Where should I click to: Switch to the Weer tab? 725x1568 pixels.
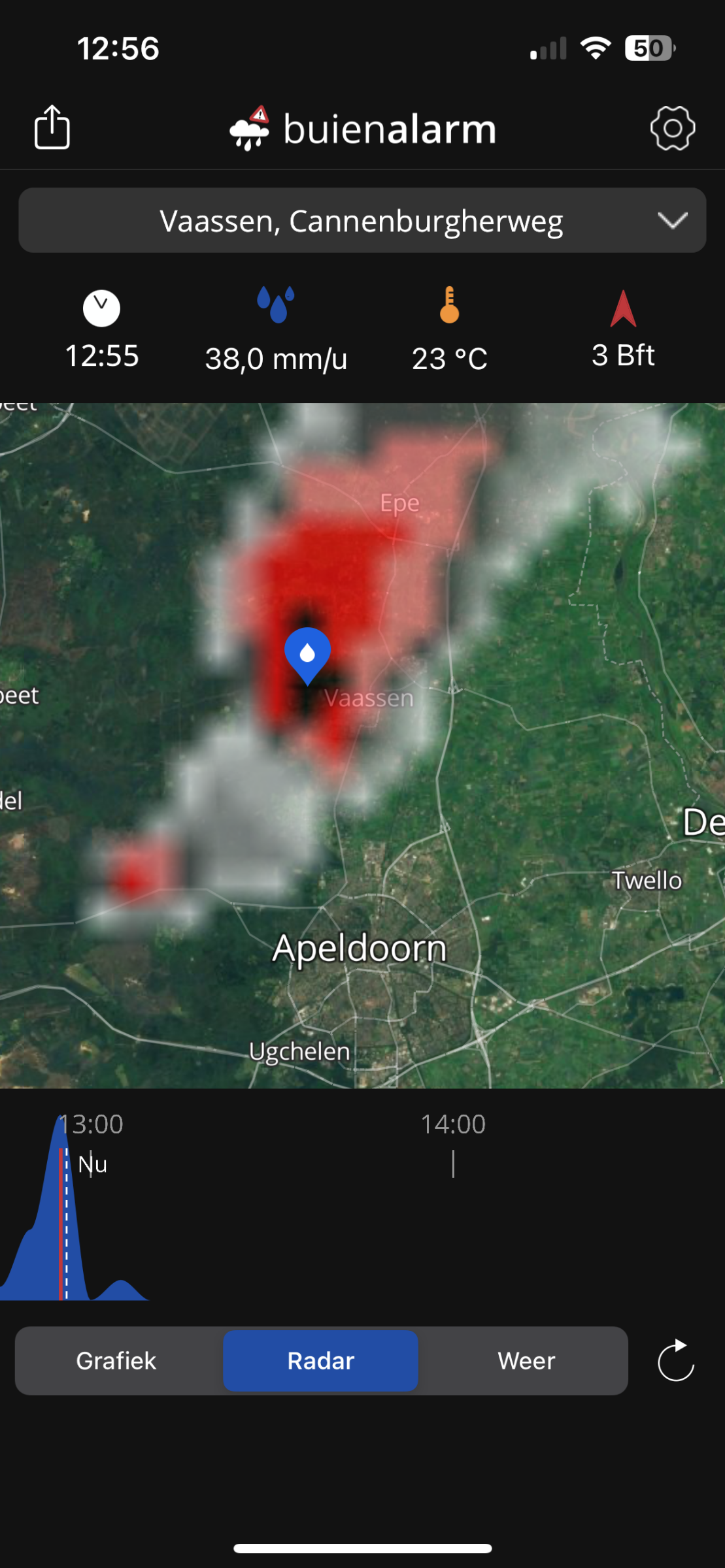(x=526, y=1361)
